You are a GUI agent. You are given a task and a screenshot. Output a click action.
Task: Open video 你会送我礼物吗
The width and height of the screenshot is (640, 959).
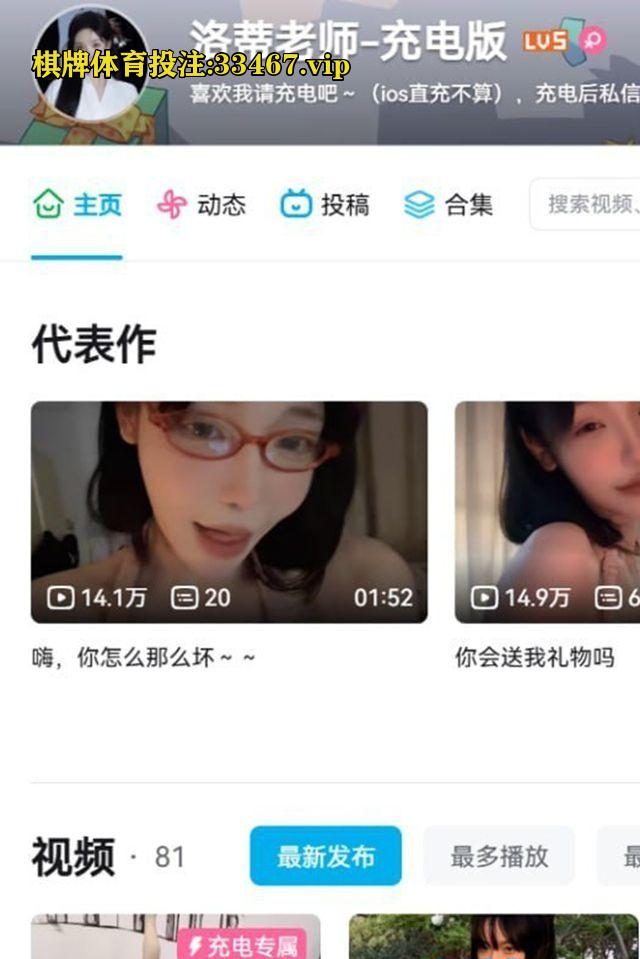click(546, 512)
